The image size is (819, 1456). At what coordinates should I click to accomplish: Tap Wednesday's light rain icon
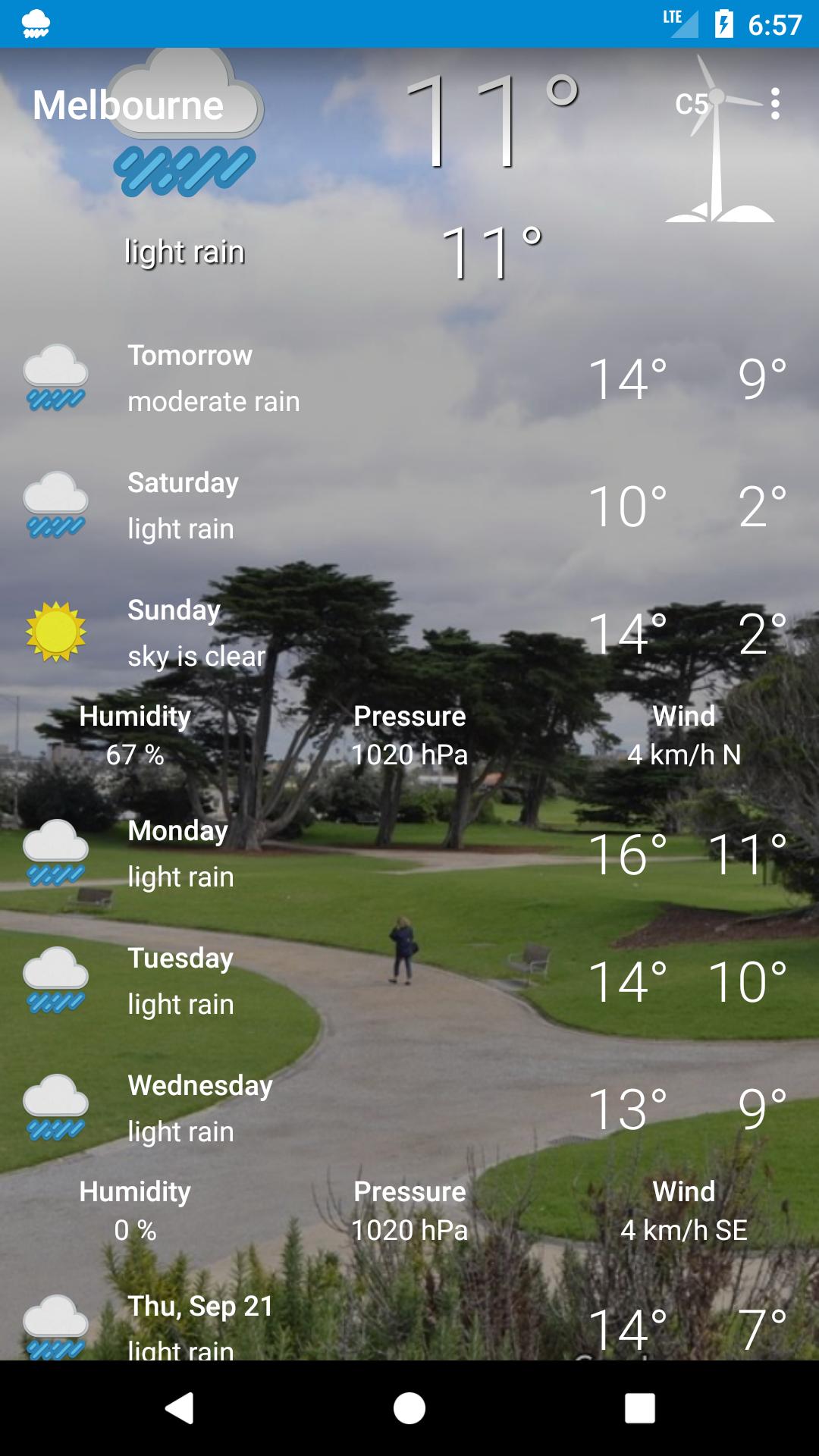[55, 1108]
